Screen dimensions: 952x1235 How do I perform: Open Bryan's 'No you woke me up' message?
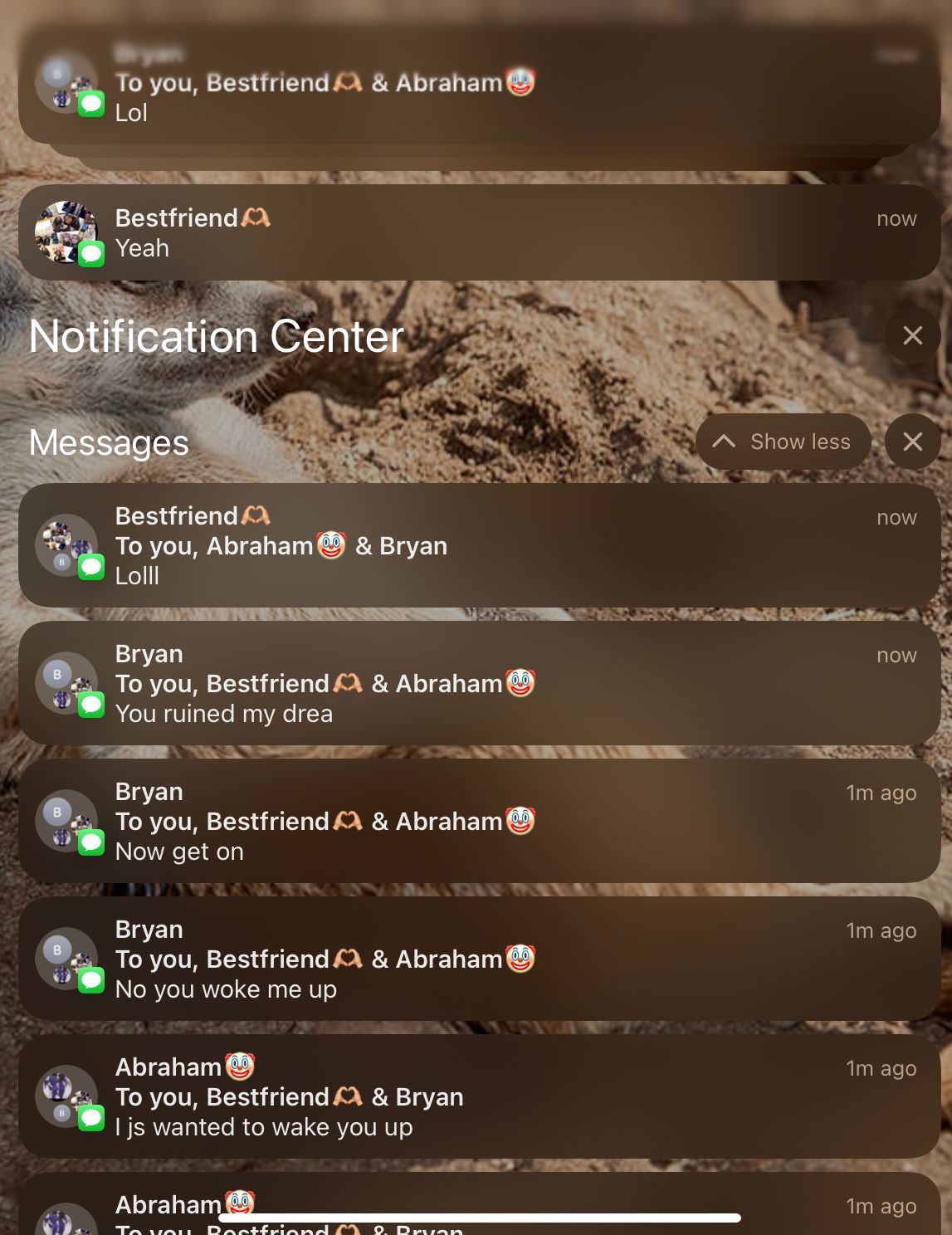coord(479,959)
